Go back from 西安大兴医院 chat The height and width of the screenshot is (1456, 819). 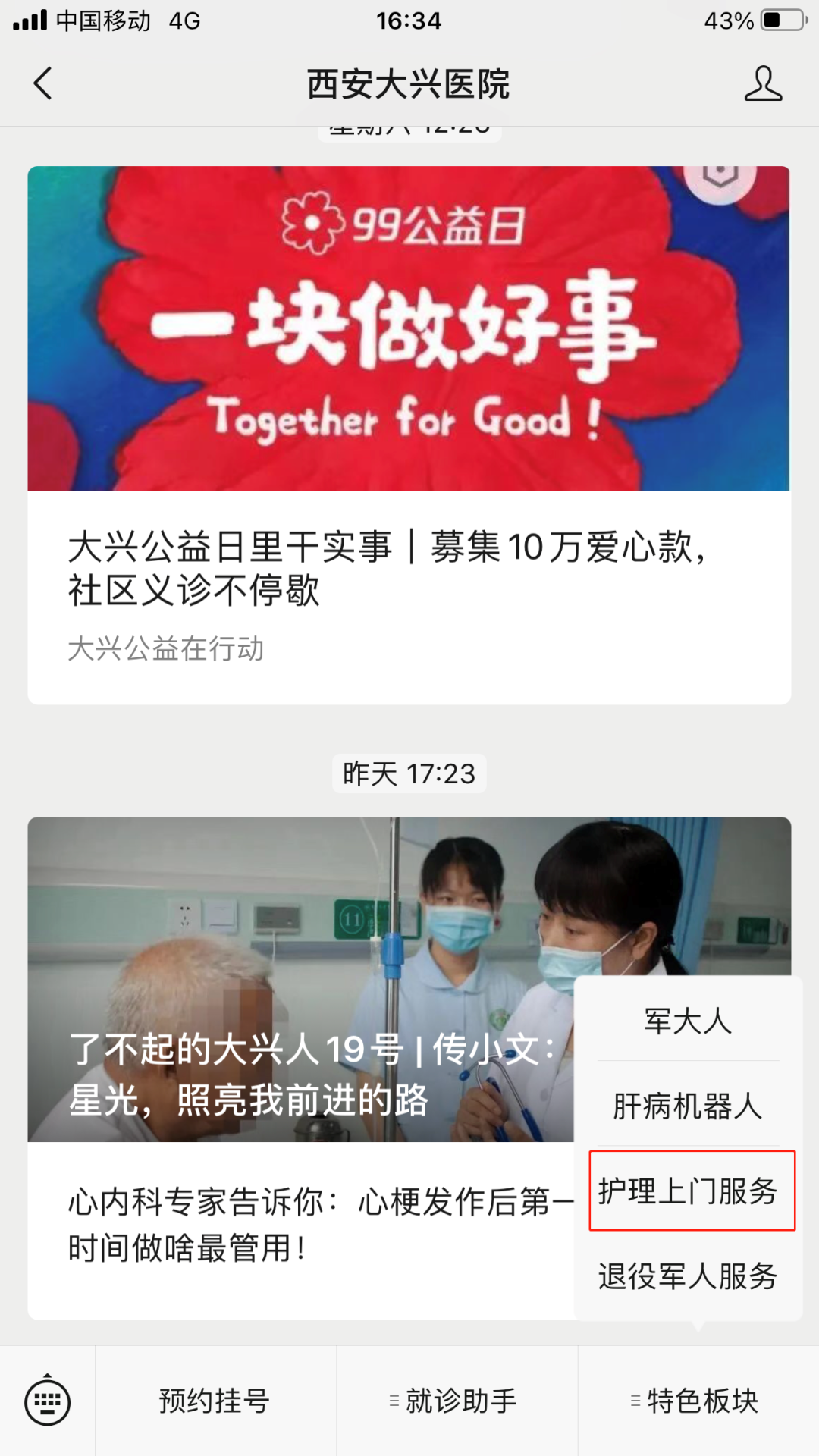(43, 83)
